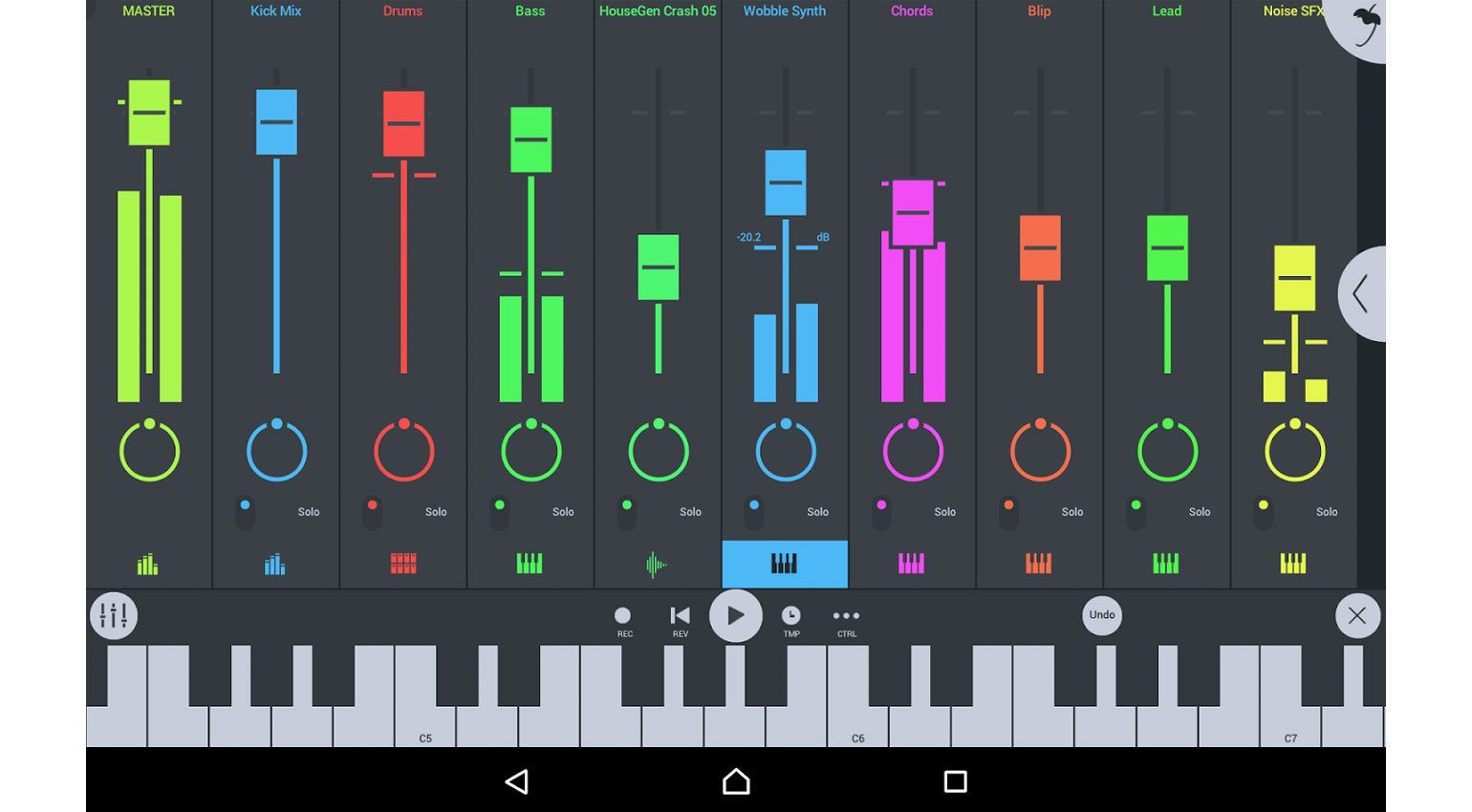Play the C5 piano key

tap(425, 726)
